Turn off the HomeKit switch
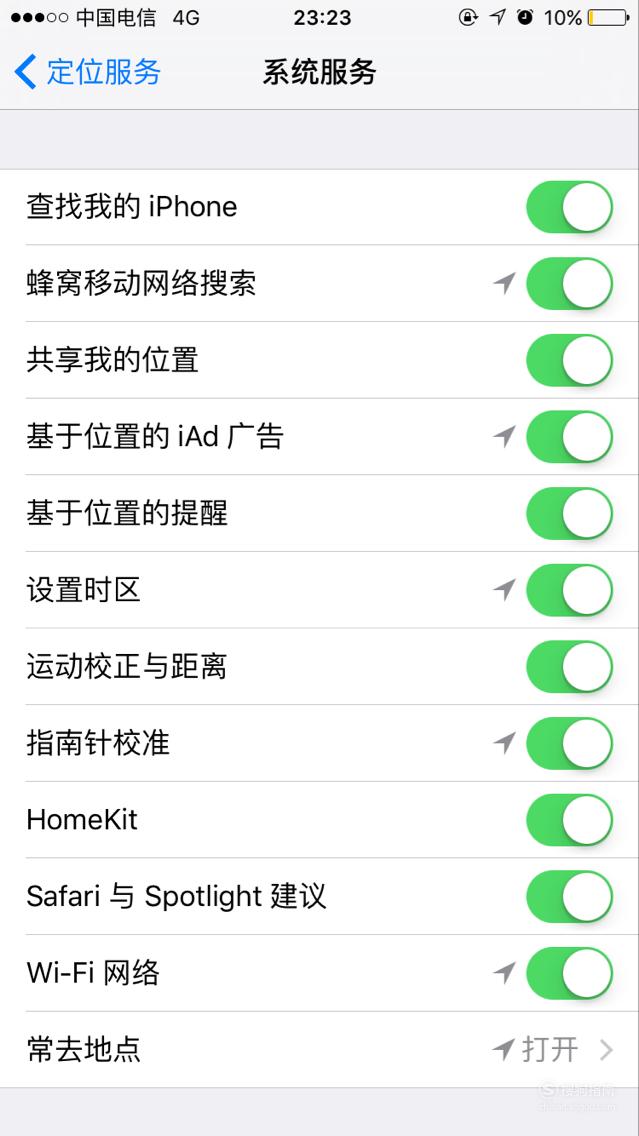 569,820
